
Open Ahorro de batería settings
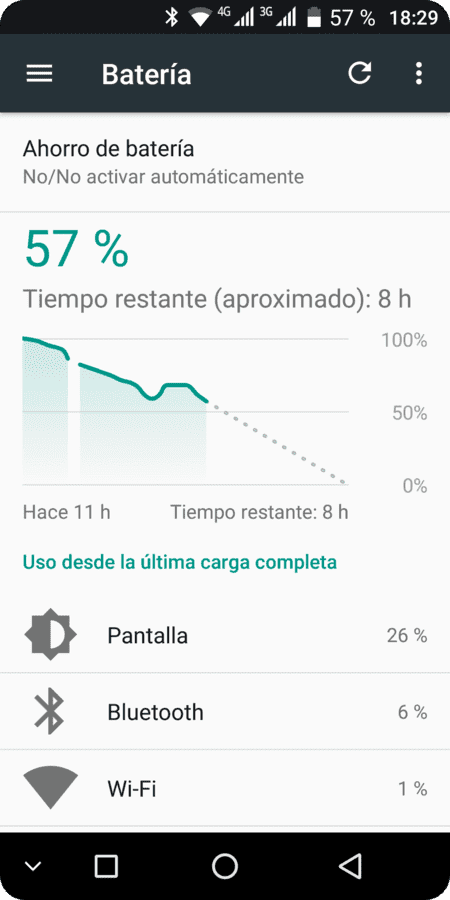pos(225,161)
